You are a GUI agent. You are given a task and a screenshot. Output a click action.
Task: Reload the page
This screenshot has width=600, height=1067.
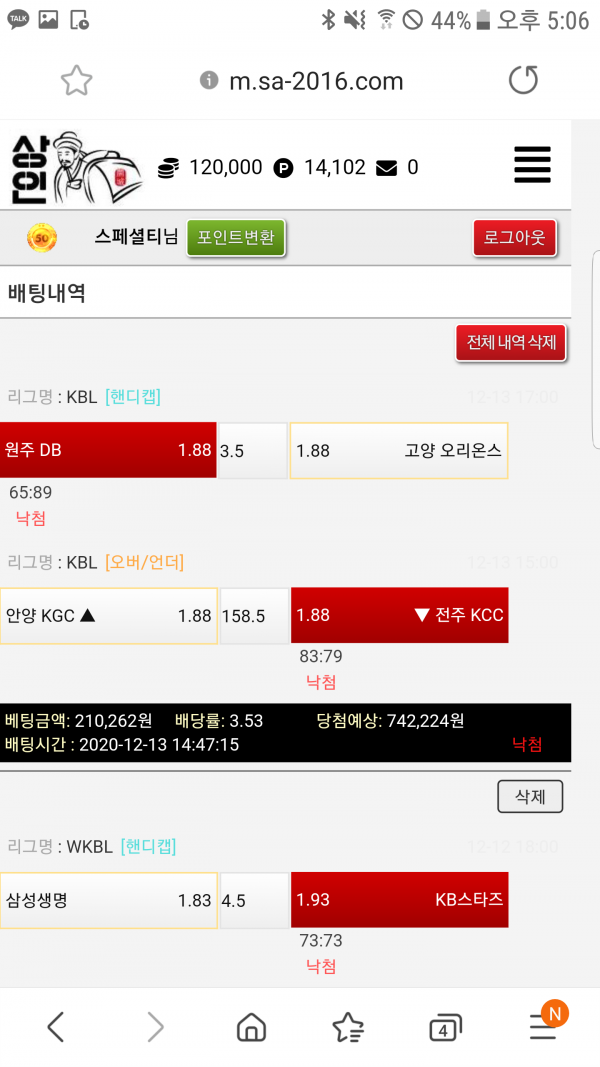523,81
